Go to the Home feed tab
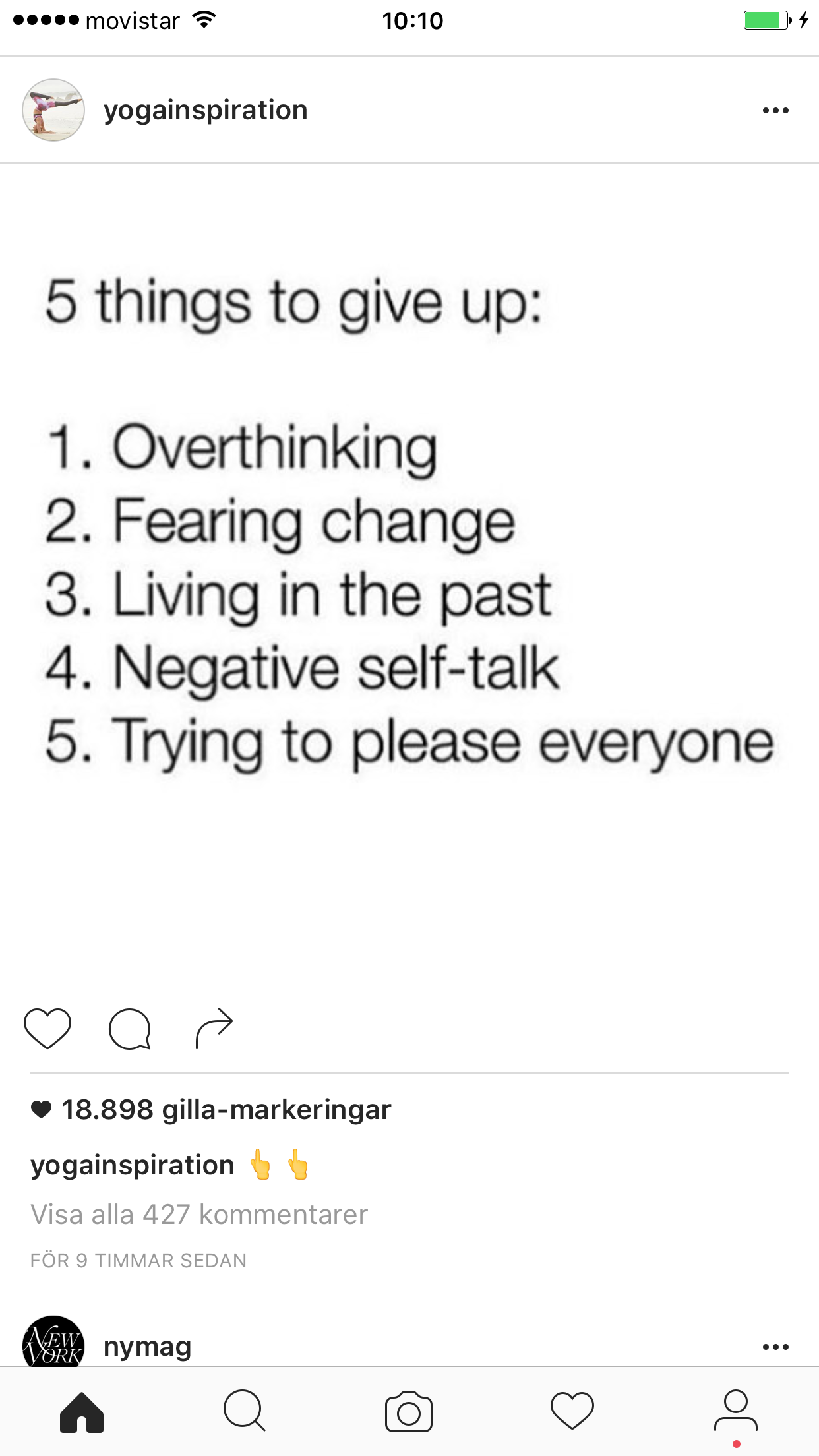Image resolution: width=819 pixels, height=1456 pixels. click(82, 1412)
